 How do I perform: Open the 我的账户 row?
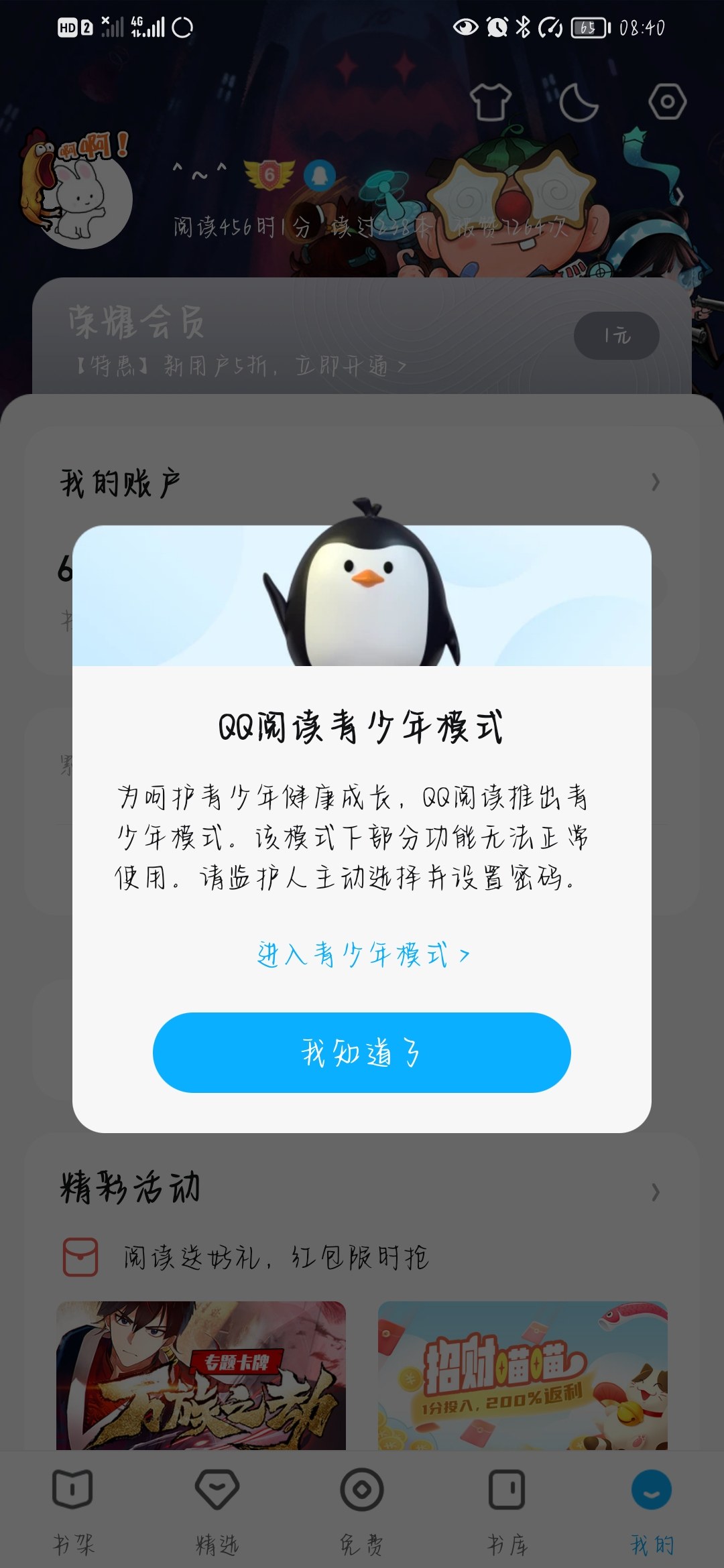tap(362, 482)
